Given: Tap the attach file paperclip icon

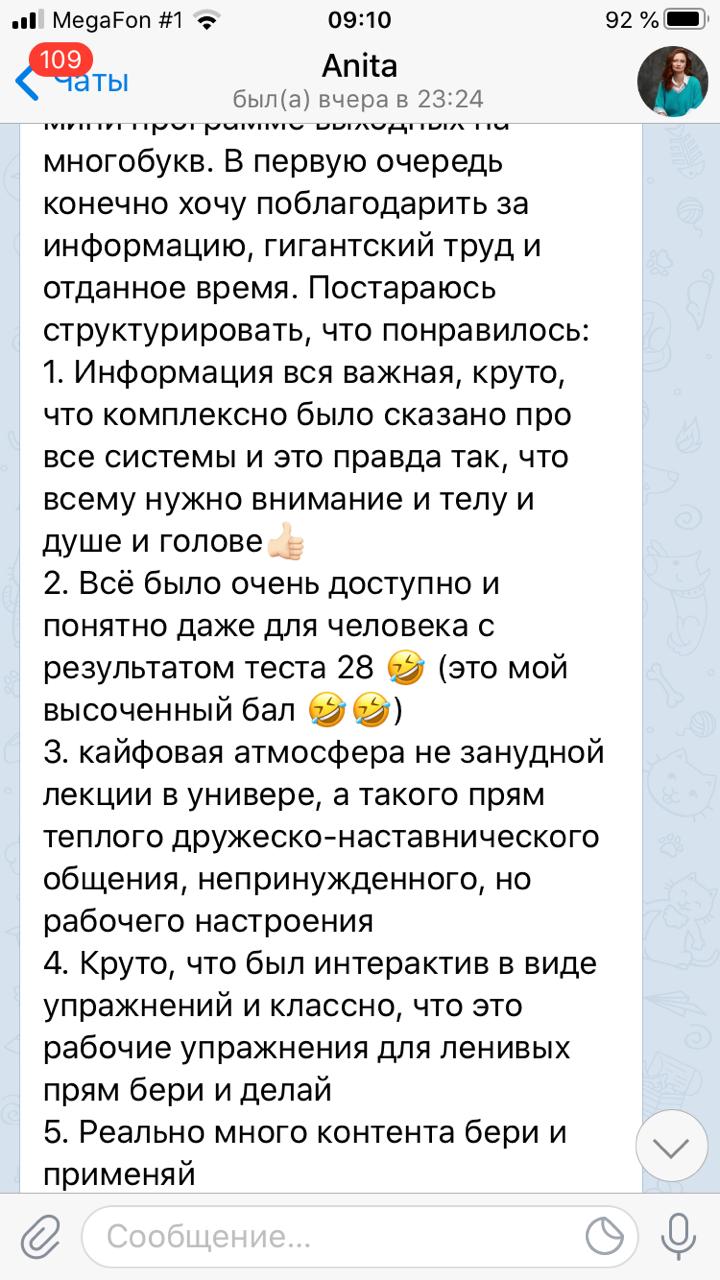Looking at the screenshot, I should pyautogui.click(x=40, y=1237).
